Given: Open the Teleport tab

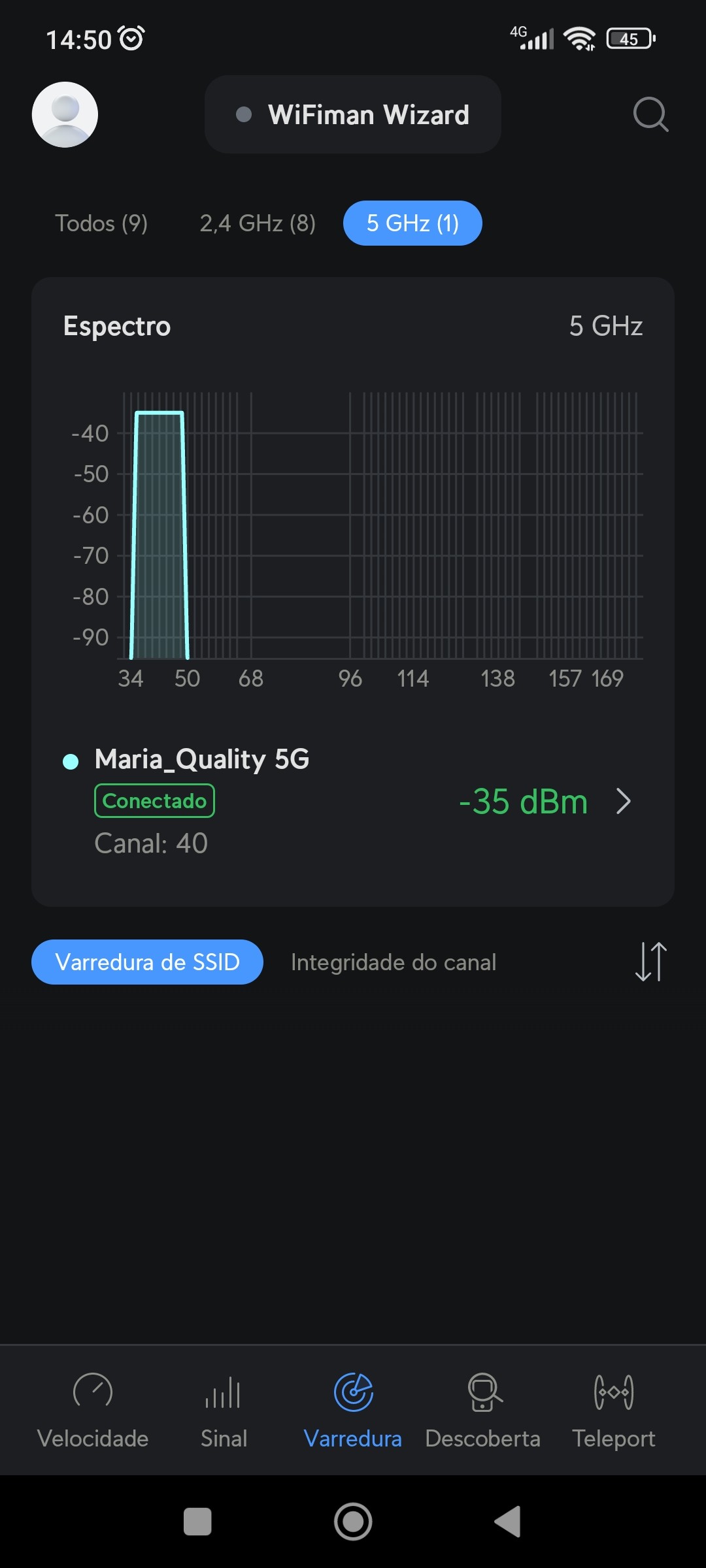Looking at the screenshot, I should [613, 1409].
